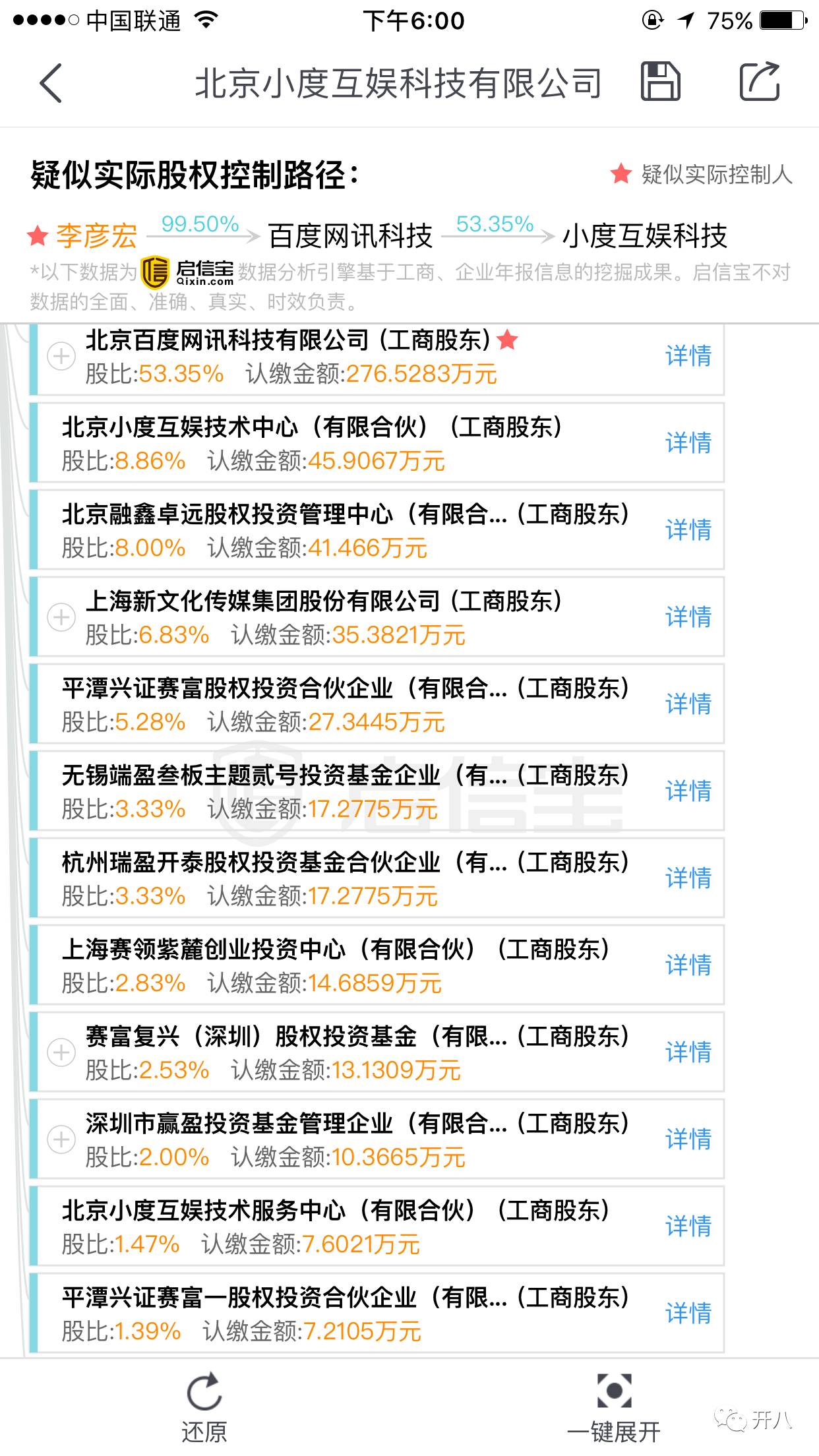Viewport: 819px width, 1456px height.
Task: Open 详情 for 北京小度互娱技术中心
Action: click(x=688, y=443)
